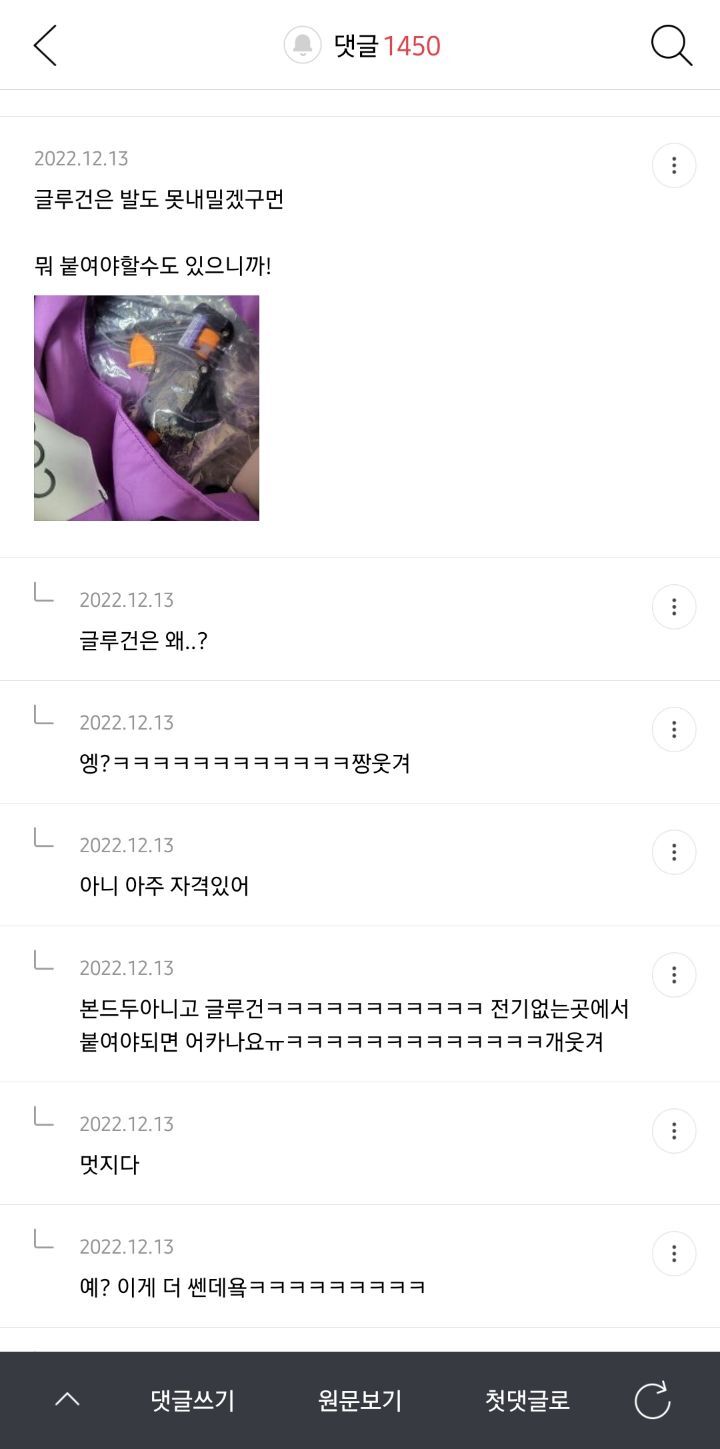Jump to top with the up arrow

pyautogui.click(x=67, y=1400)
